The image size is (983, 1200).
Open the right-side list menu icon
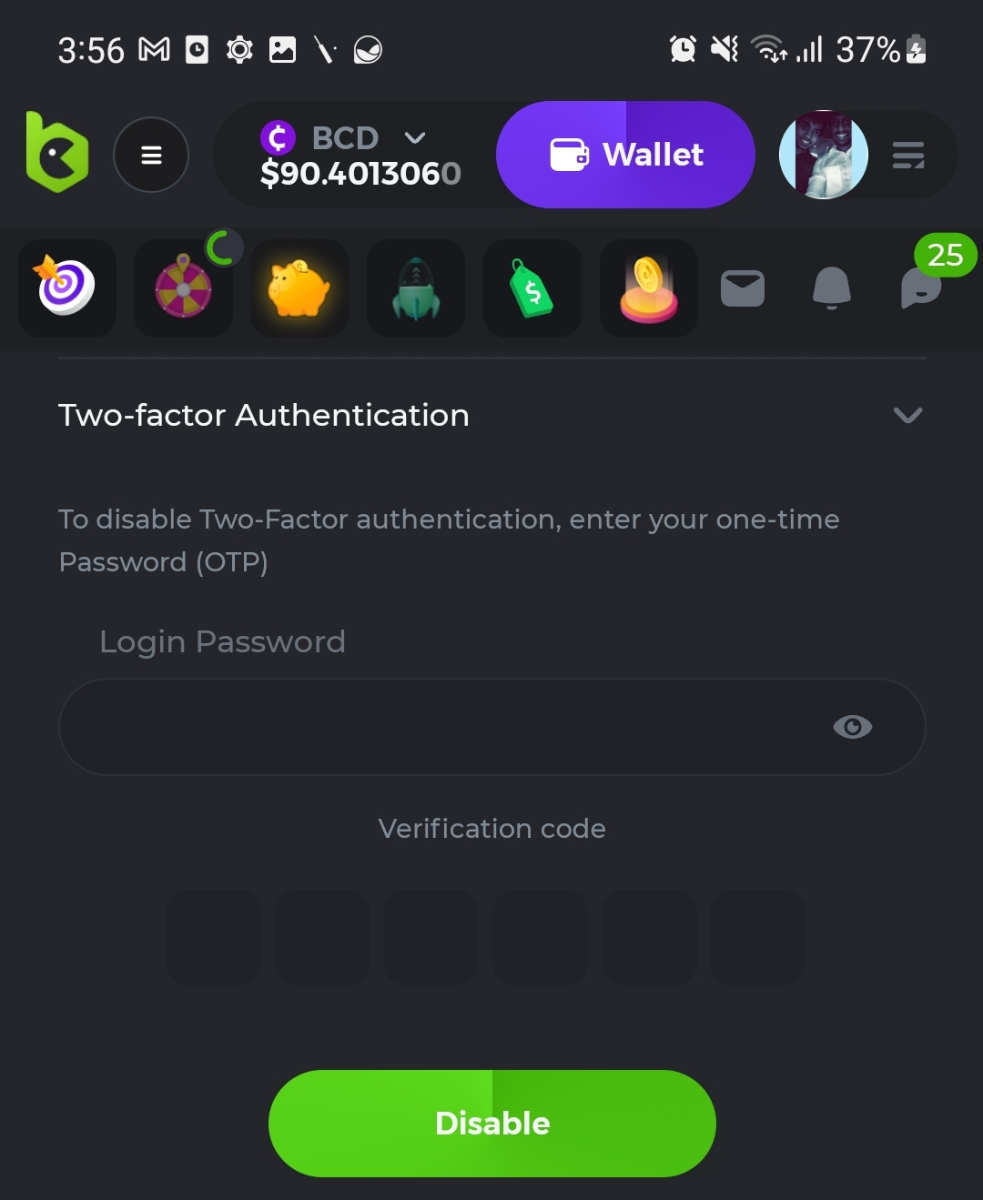point(908,155)
